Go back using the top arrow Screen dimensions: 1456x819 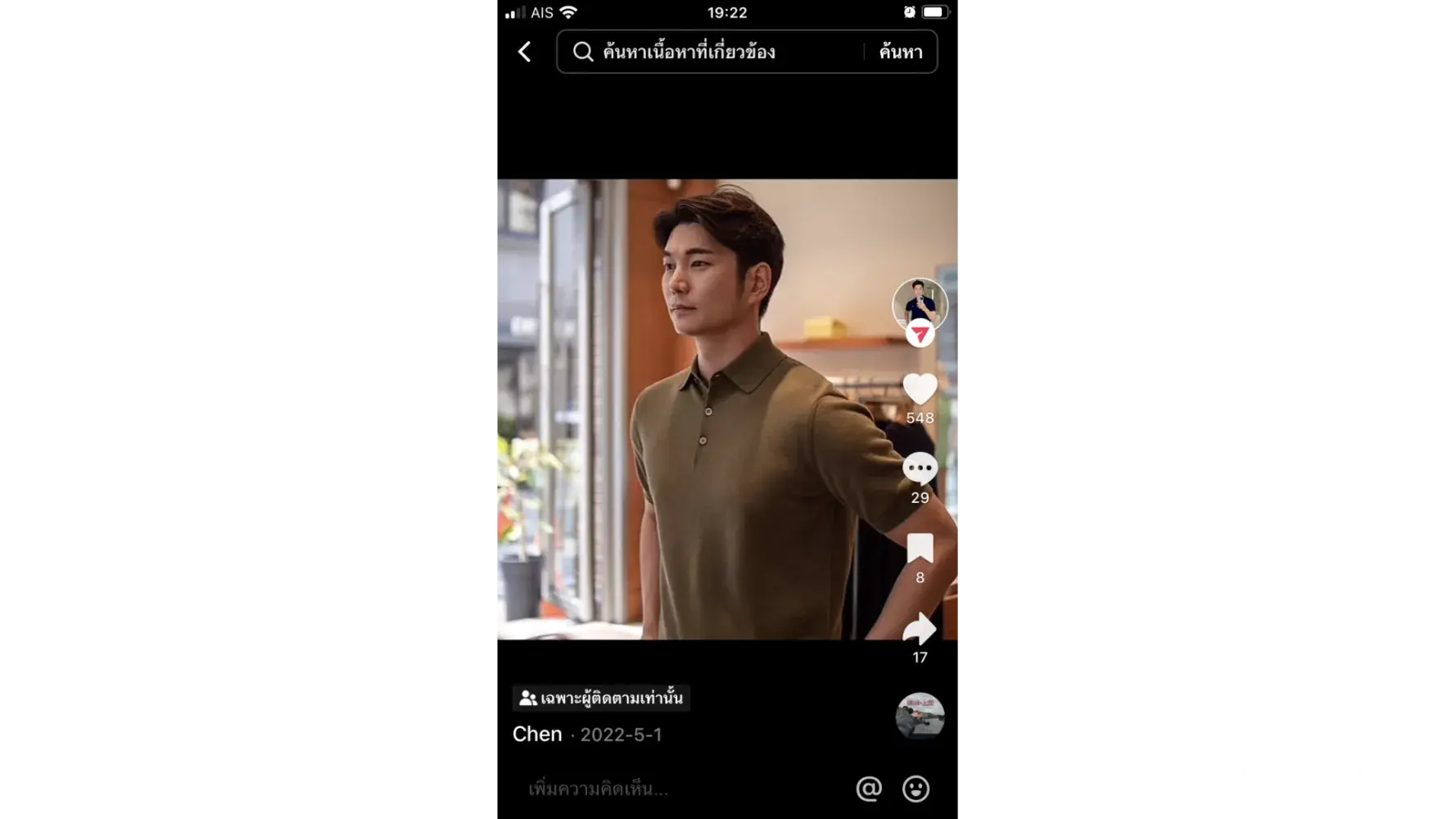point(525,52)
